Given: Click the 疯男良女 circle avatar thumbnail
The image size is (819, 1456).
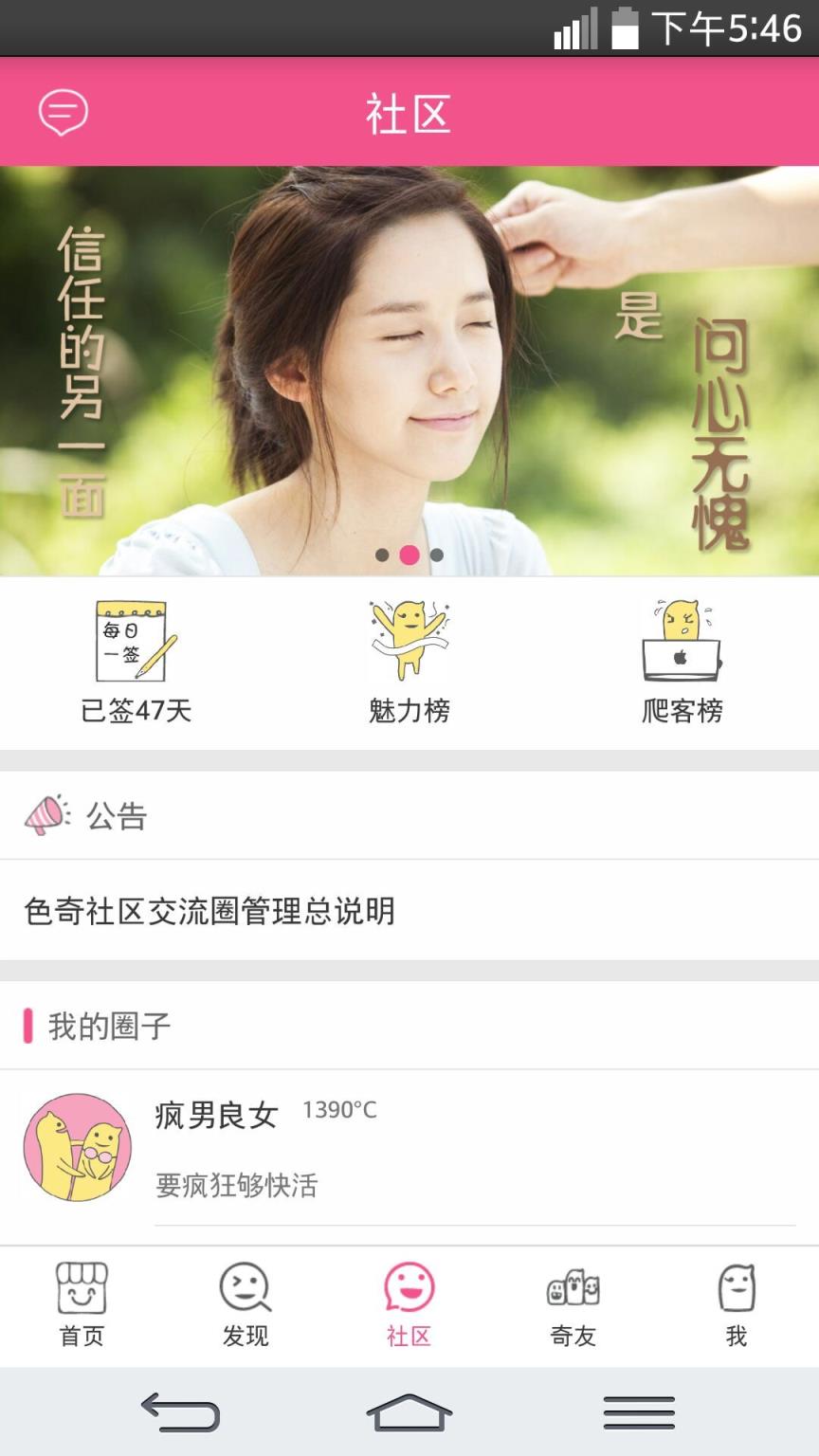Looking at the screenshot, I should pos(75,1149).
